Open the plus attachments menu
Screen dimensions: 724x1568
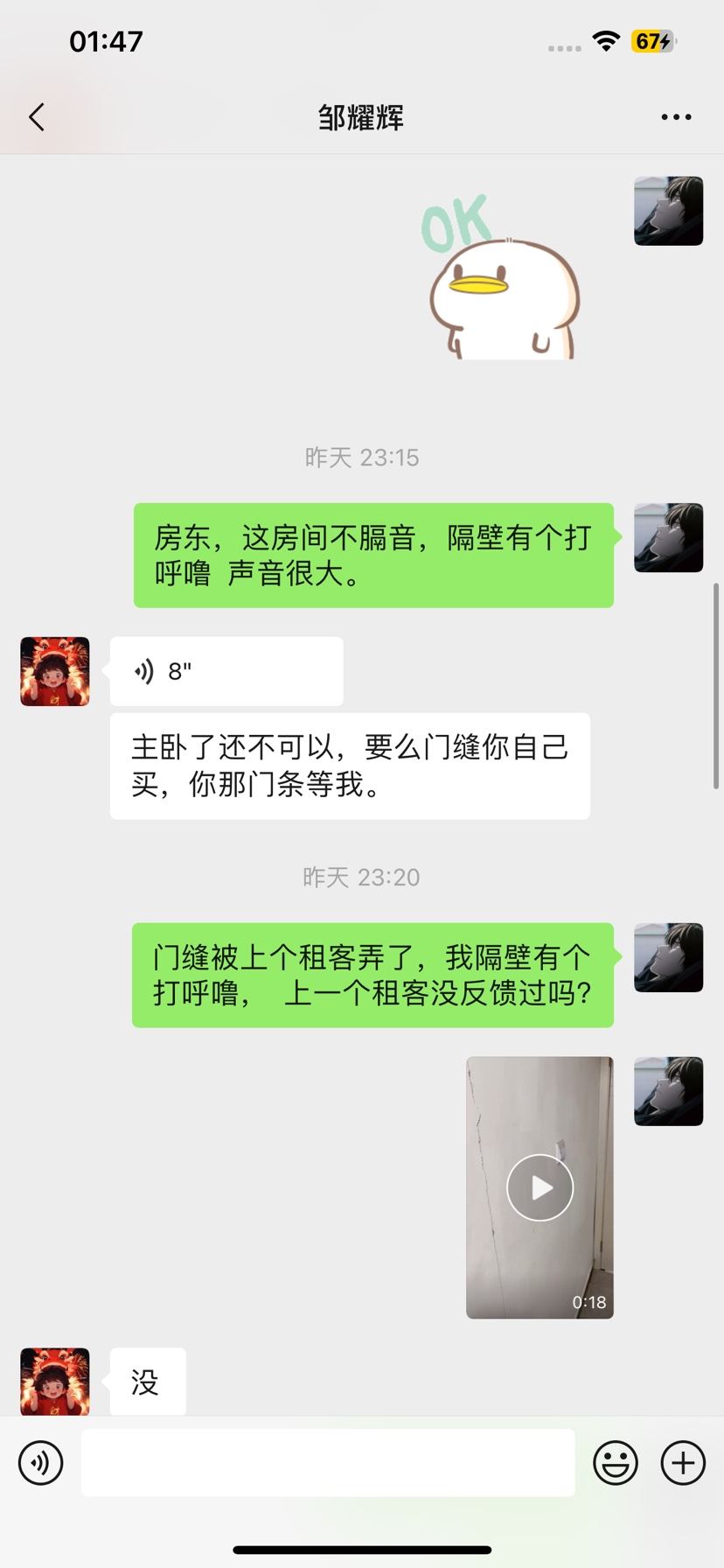[683, 1462]
